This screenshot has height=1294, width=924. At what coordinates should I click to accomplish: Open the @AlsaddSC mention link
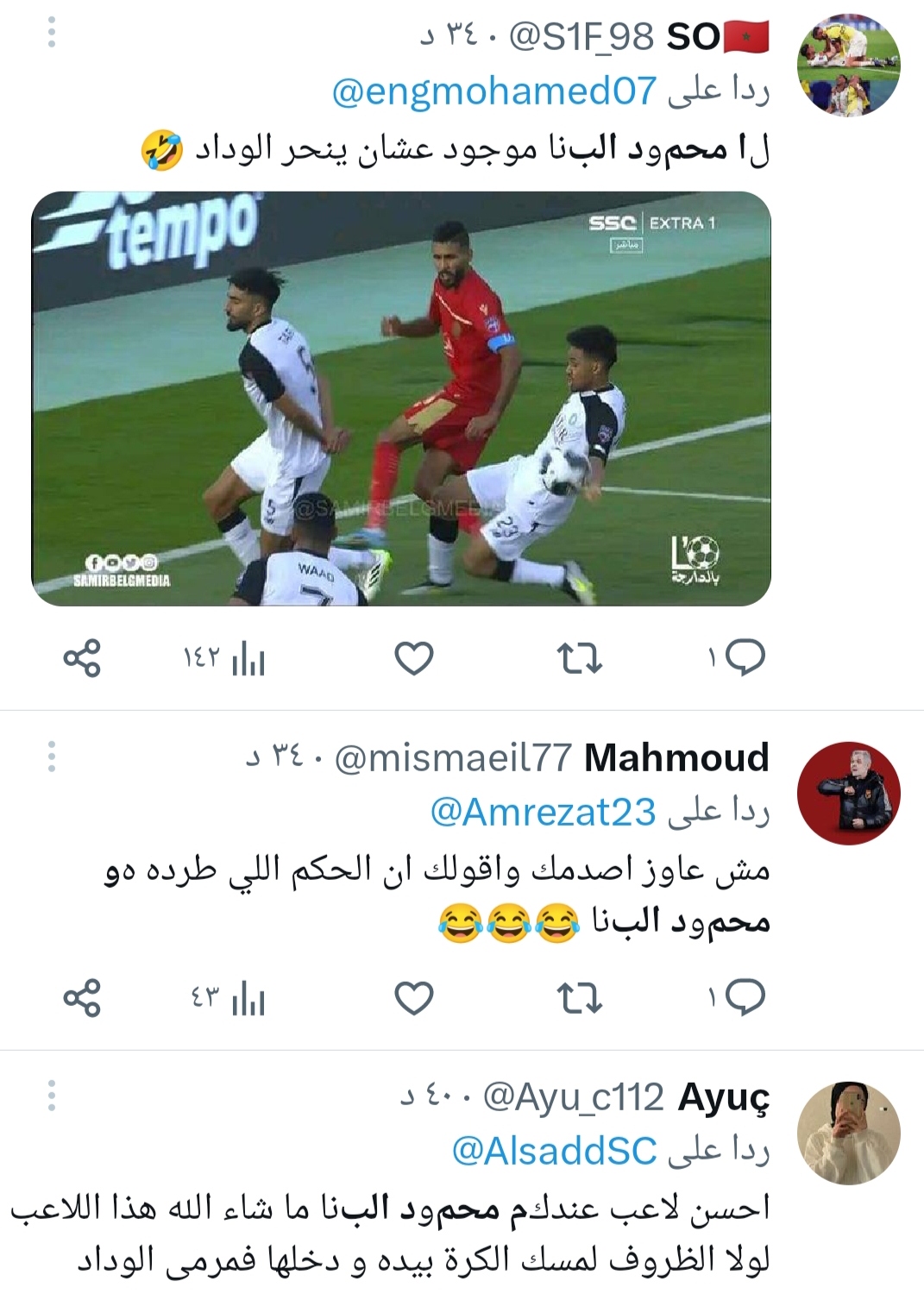coord(554,1152)
